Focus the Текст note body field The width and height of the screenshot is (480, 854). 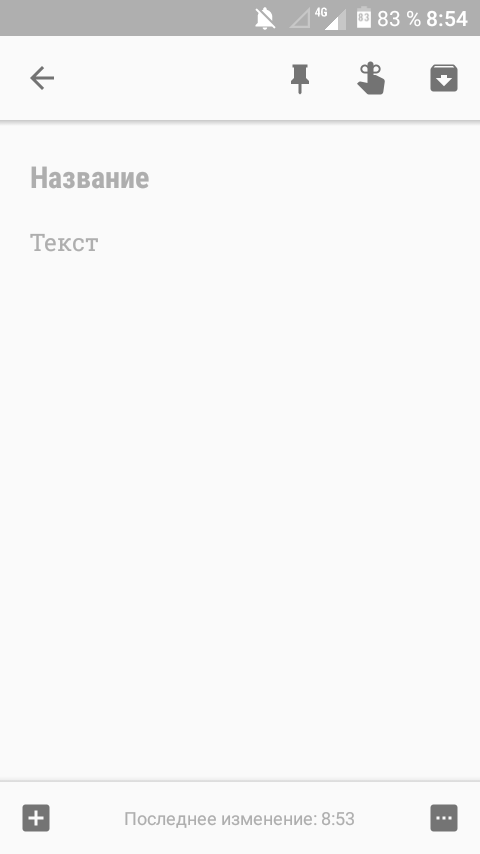pyautogui.click(x=240, y=243)
